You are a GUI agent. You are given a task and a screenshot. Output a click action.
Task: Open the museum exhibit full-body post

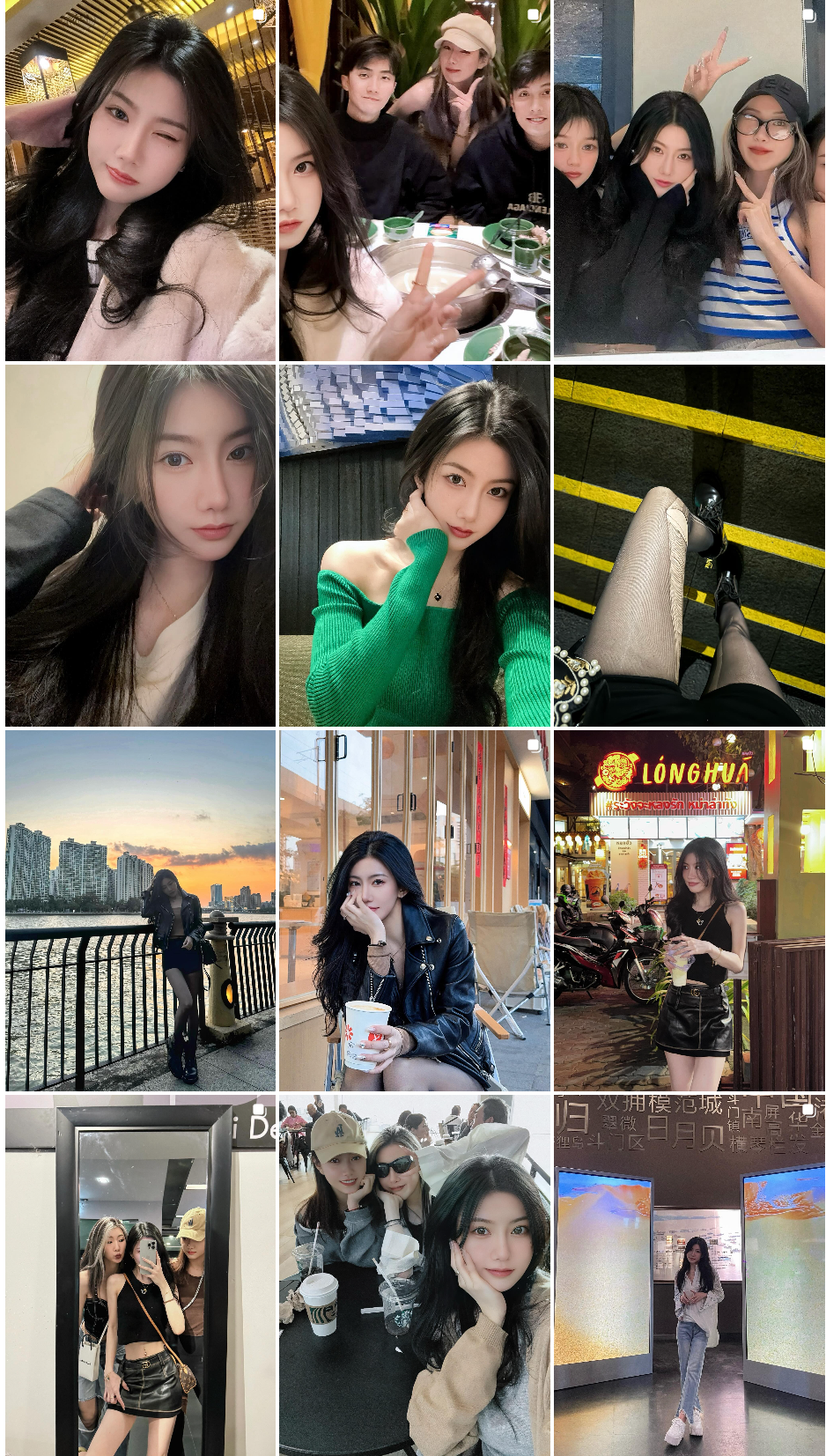[x=689, y=1275]
